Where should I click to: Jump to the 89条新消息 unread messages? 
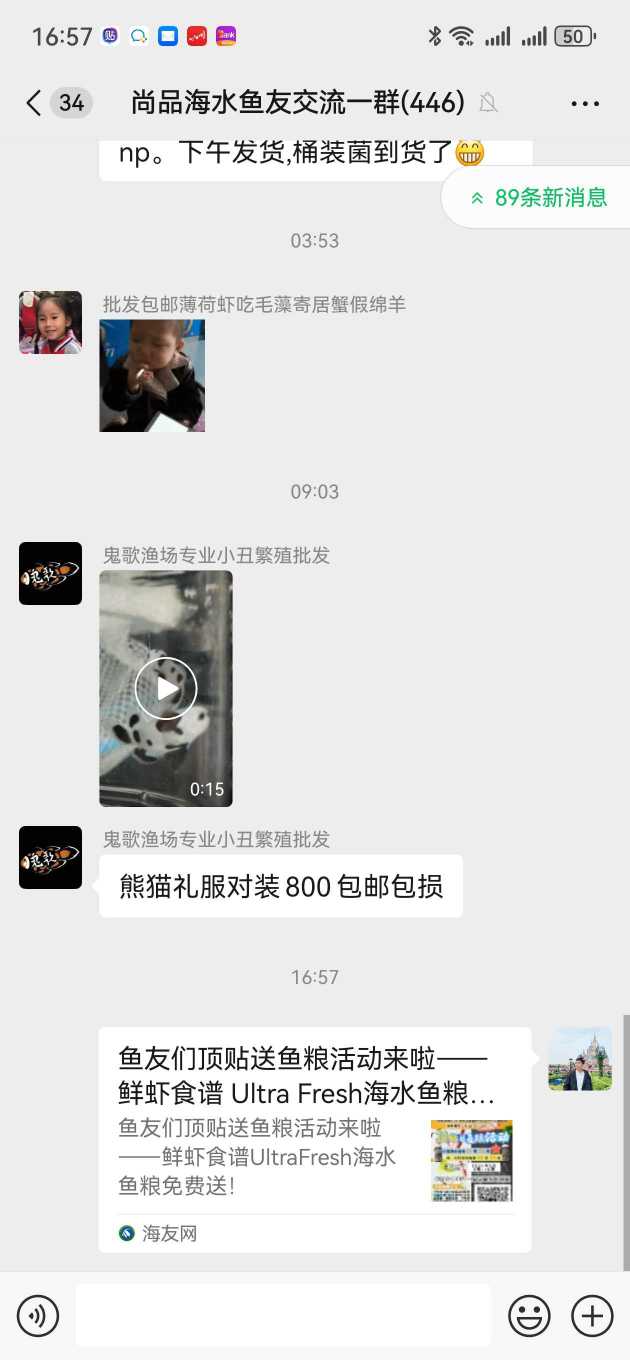(x=540, y=198)
